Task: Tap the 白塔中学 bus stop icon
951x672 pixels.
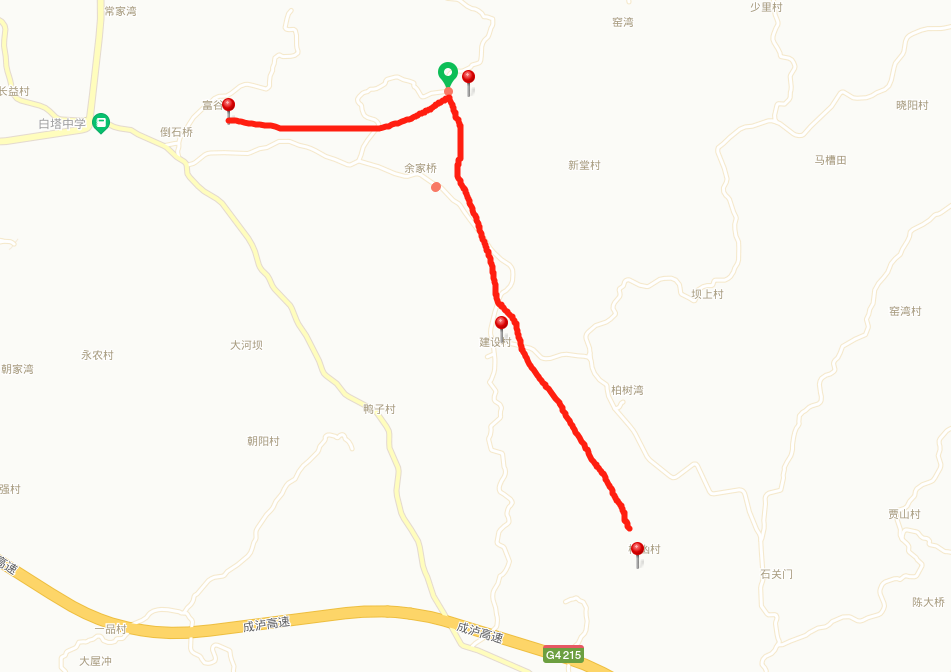Action: 100,123
